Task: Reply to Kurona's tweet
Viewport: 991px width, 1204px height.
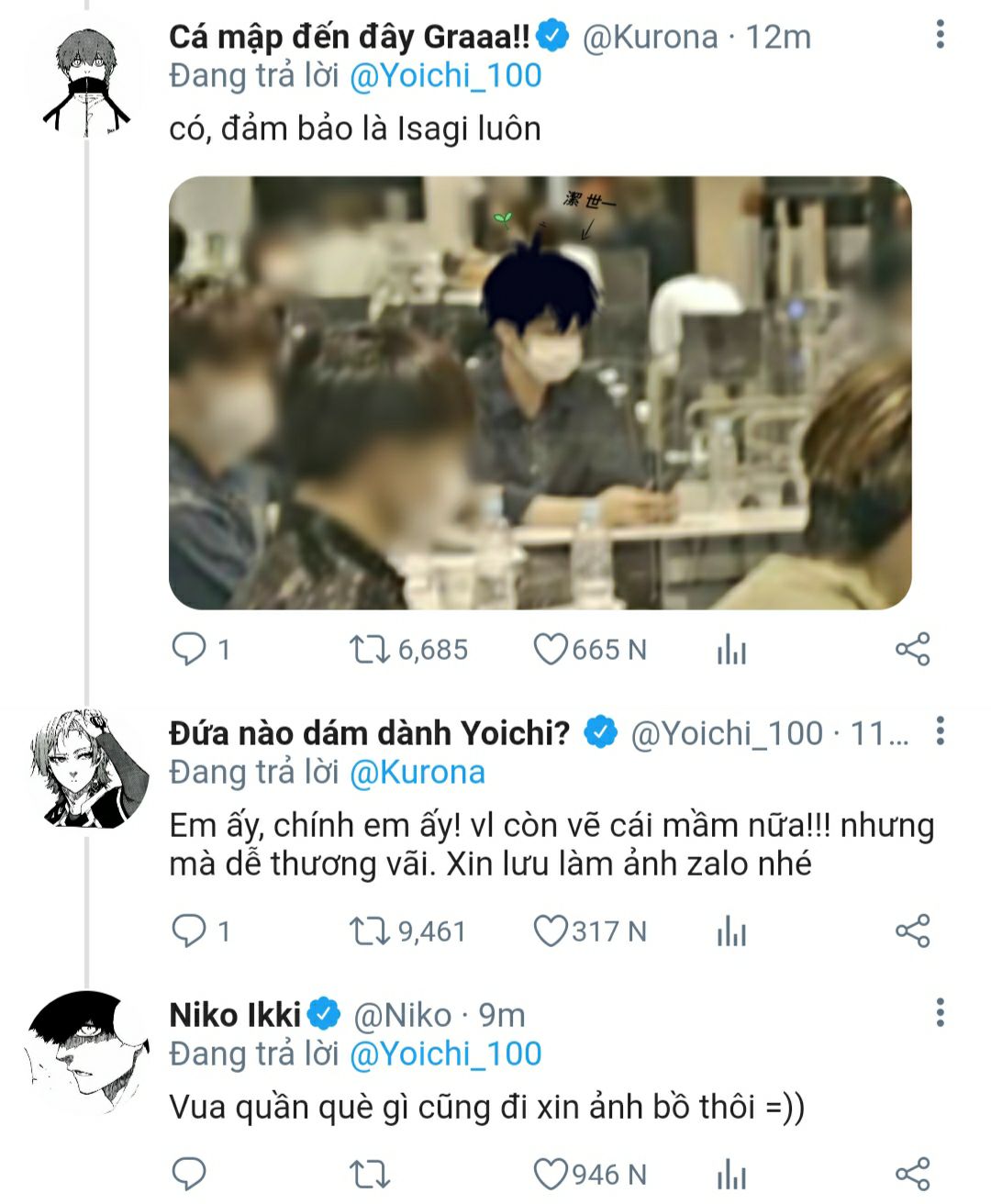Action: tap(189, 650)
